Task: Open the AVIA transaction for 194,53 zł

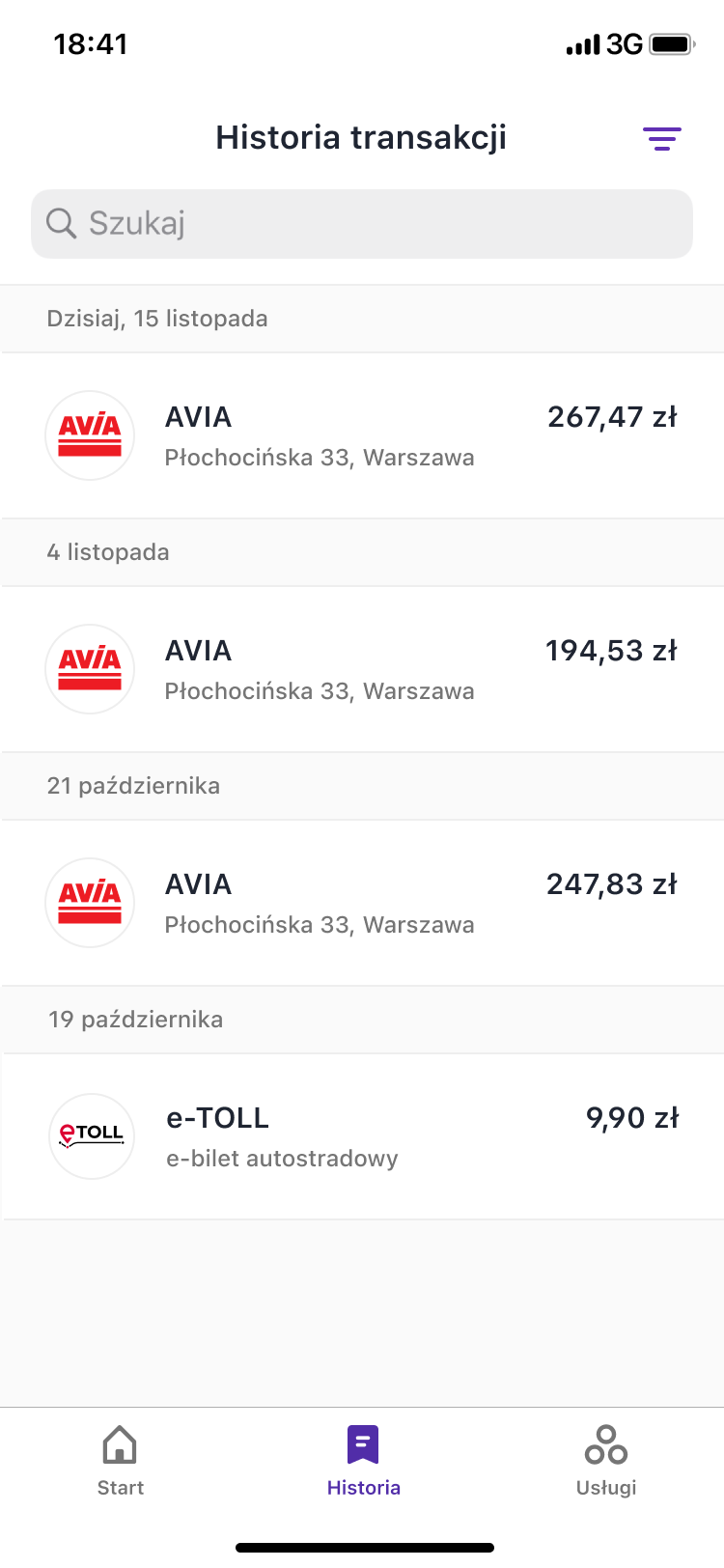Action: click(362, 669)
